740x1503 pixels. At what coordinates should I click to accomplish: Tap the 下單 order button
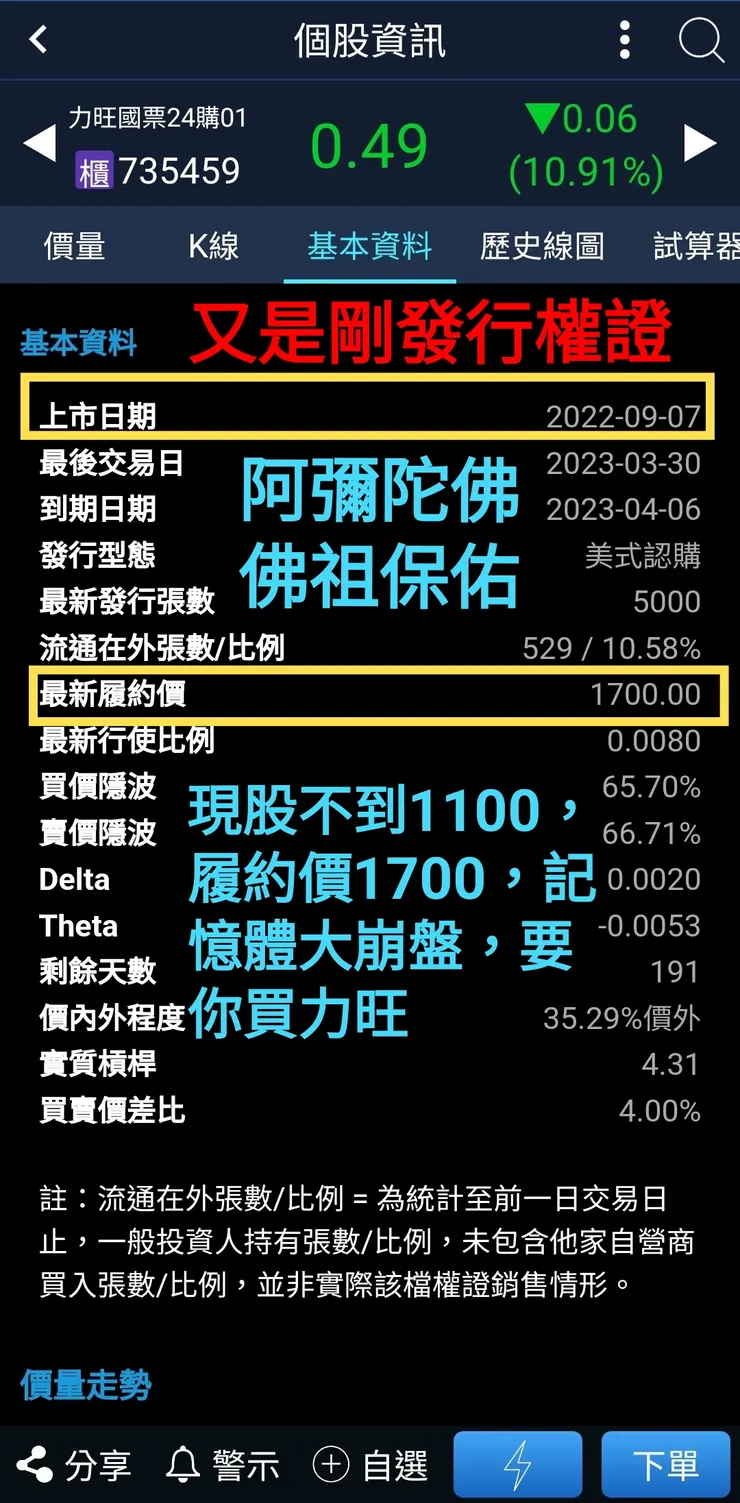point(666,1463)
